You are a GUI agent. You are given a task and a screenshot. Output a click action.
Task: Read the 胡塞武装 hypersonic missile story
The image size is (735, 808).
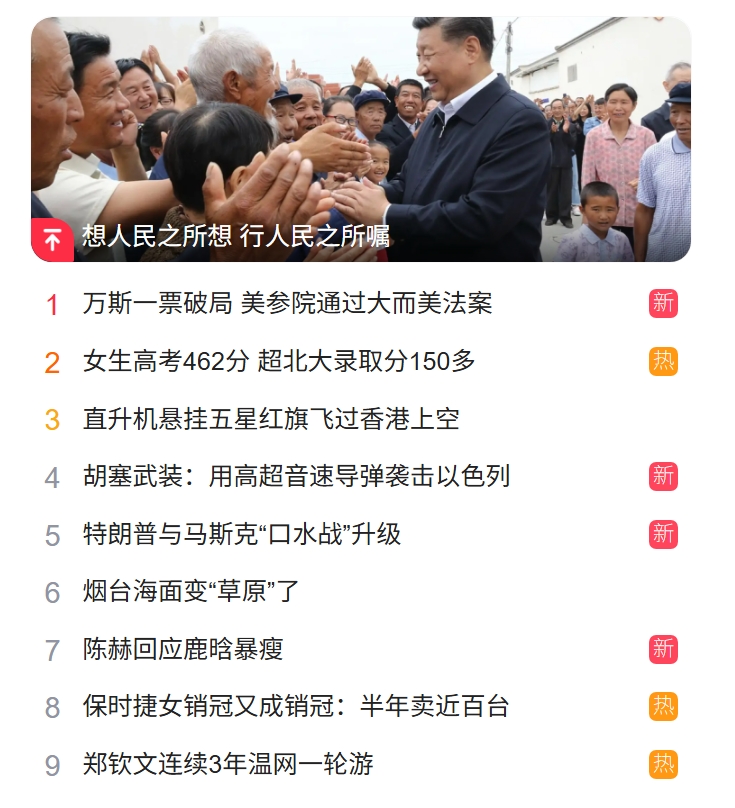point(296,476)
